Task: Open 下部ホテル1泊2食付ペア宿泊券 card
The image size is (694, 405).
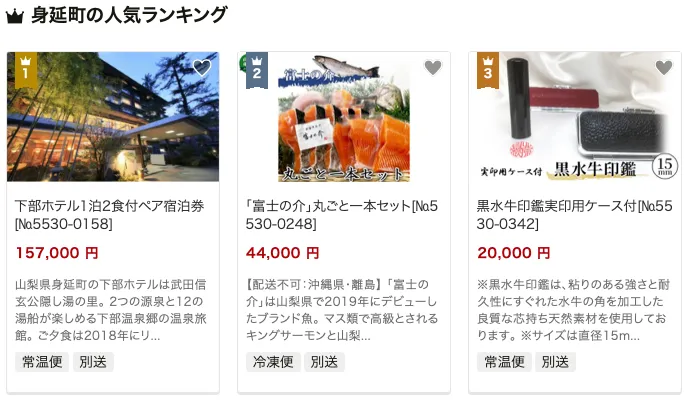Action: (x=112, y=215)
